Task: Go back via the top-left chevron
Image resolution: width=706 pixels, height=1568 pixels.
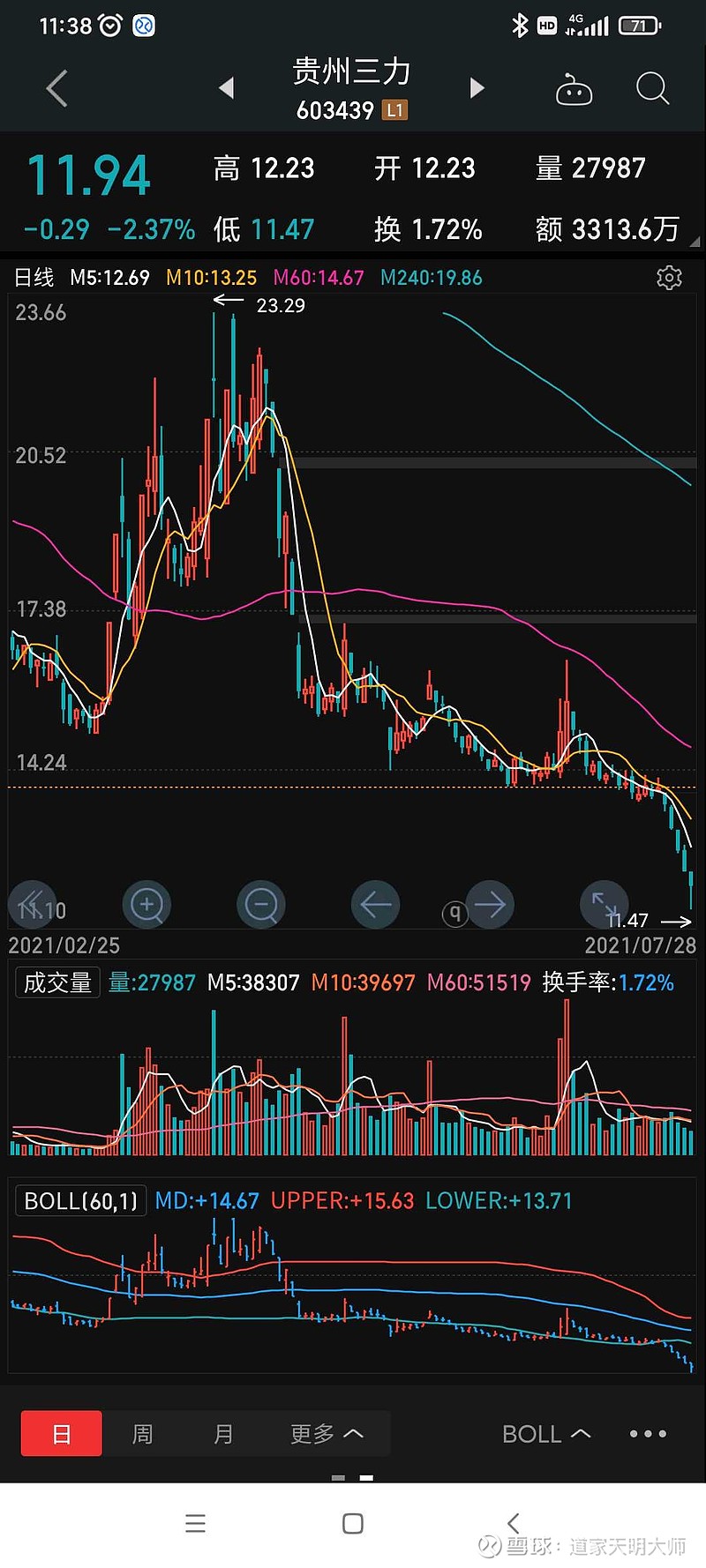Action: (55, 88)
